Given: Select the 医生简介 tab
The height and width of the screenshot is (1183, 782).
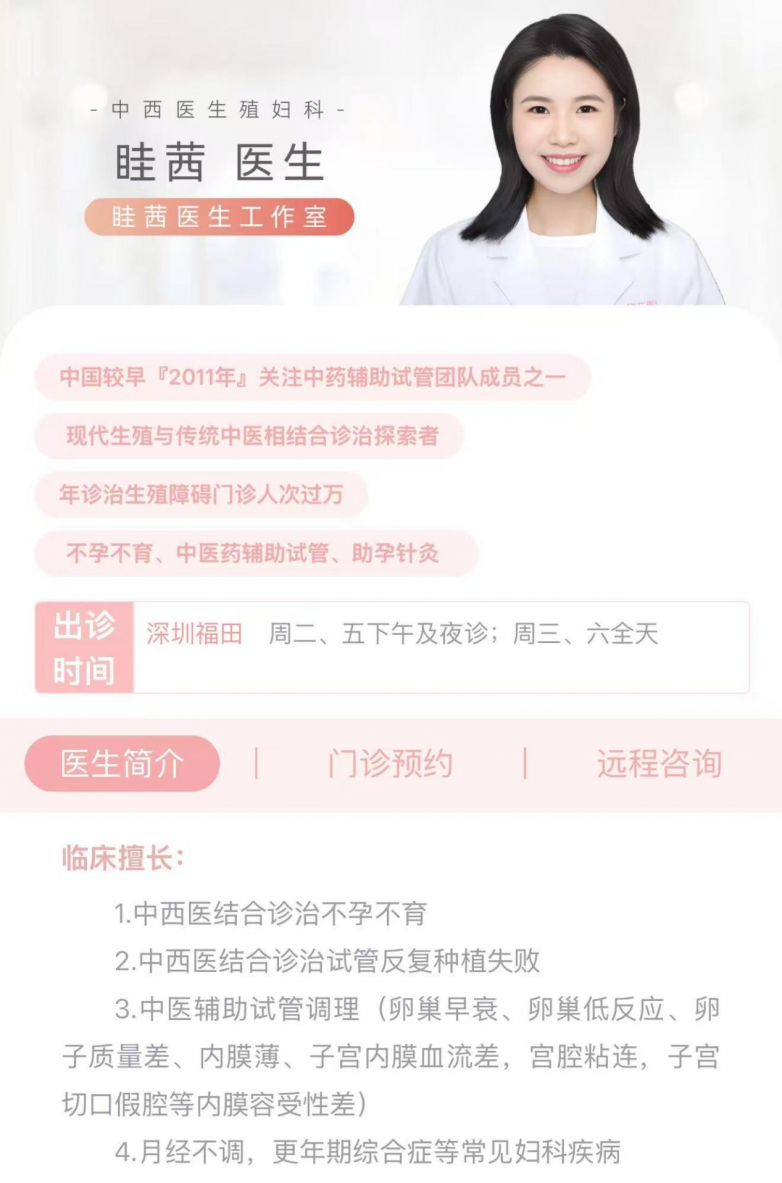Looking at the screenshot, I should 122,764.
